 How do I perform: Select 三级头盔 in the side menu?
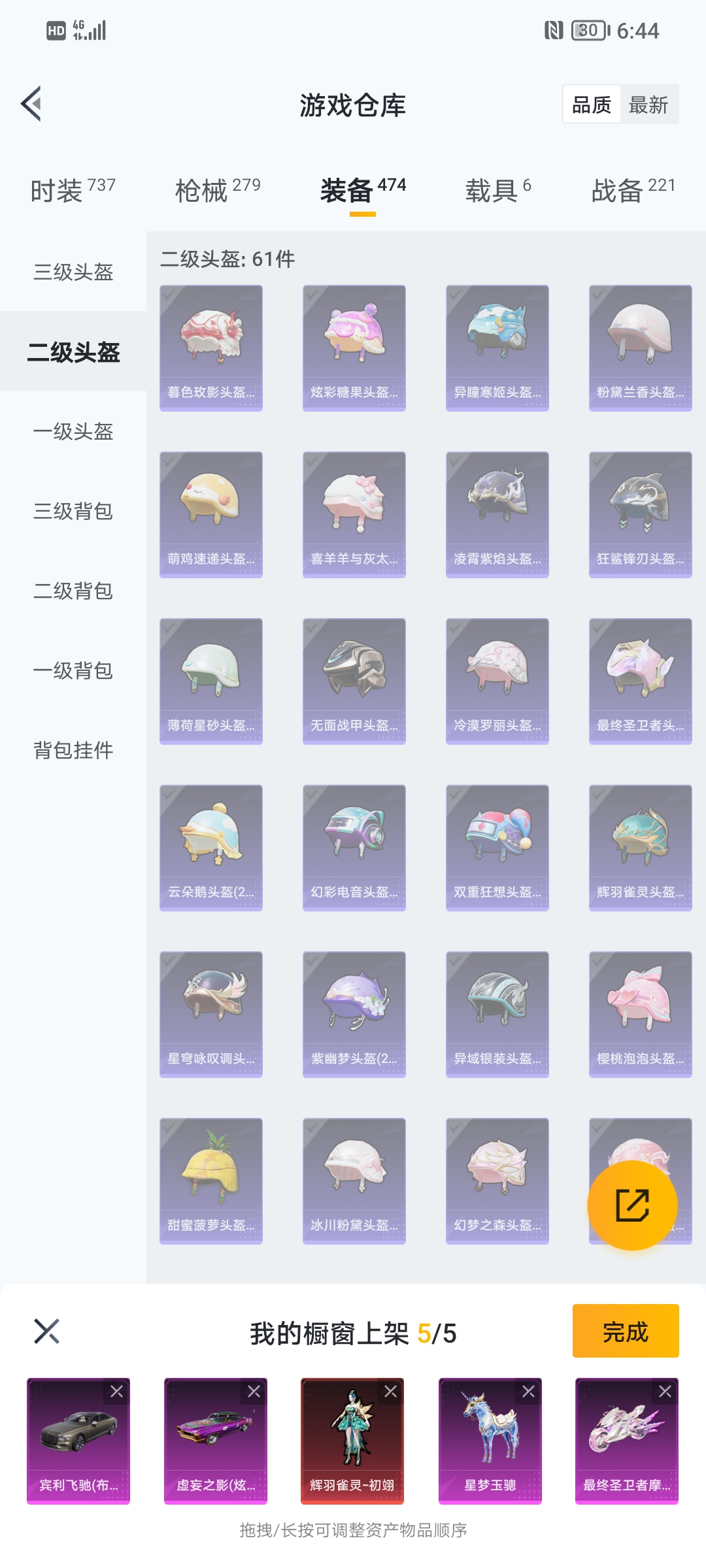(73, 272)
